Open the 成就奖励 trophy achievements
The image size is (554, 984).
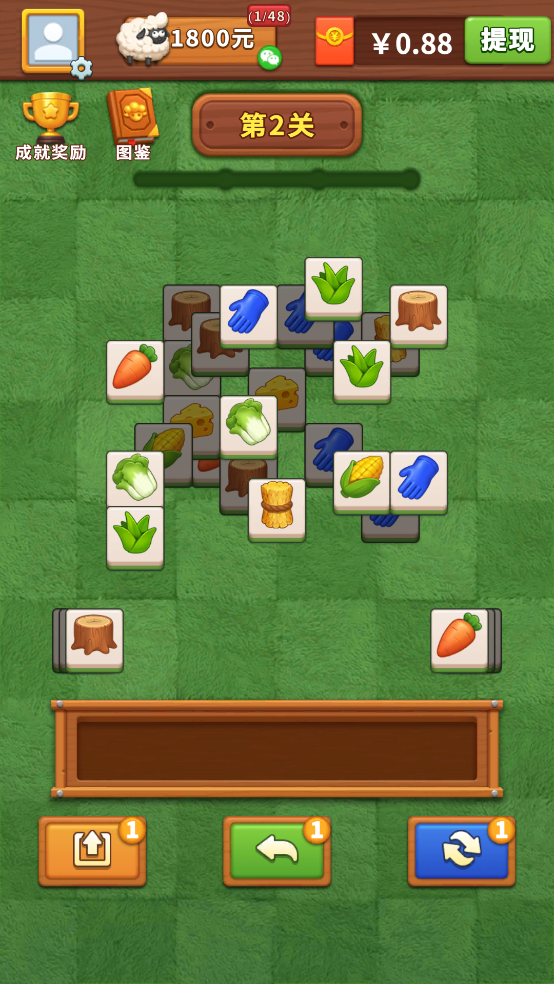(x=51, y=126)
